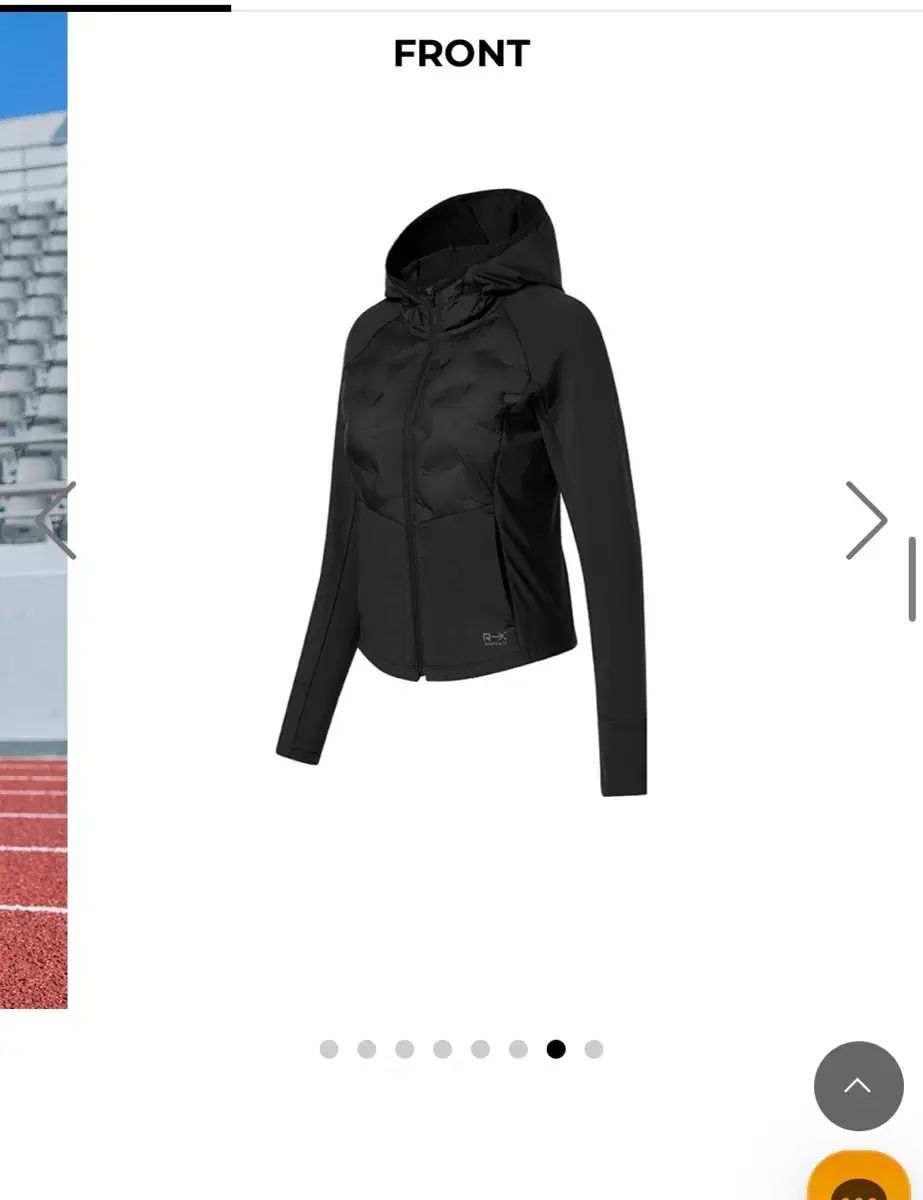Go back to the previous product image
Screen dimensions: 923x1200
coord(56,520)
